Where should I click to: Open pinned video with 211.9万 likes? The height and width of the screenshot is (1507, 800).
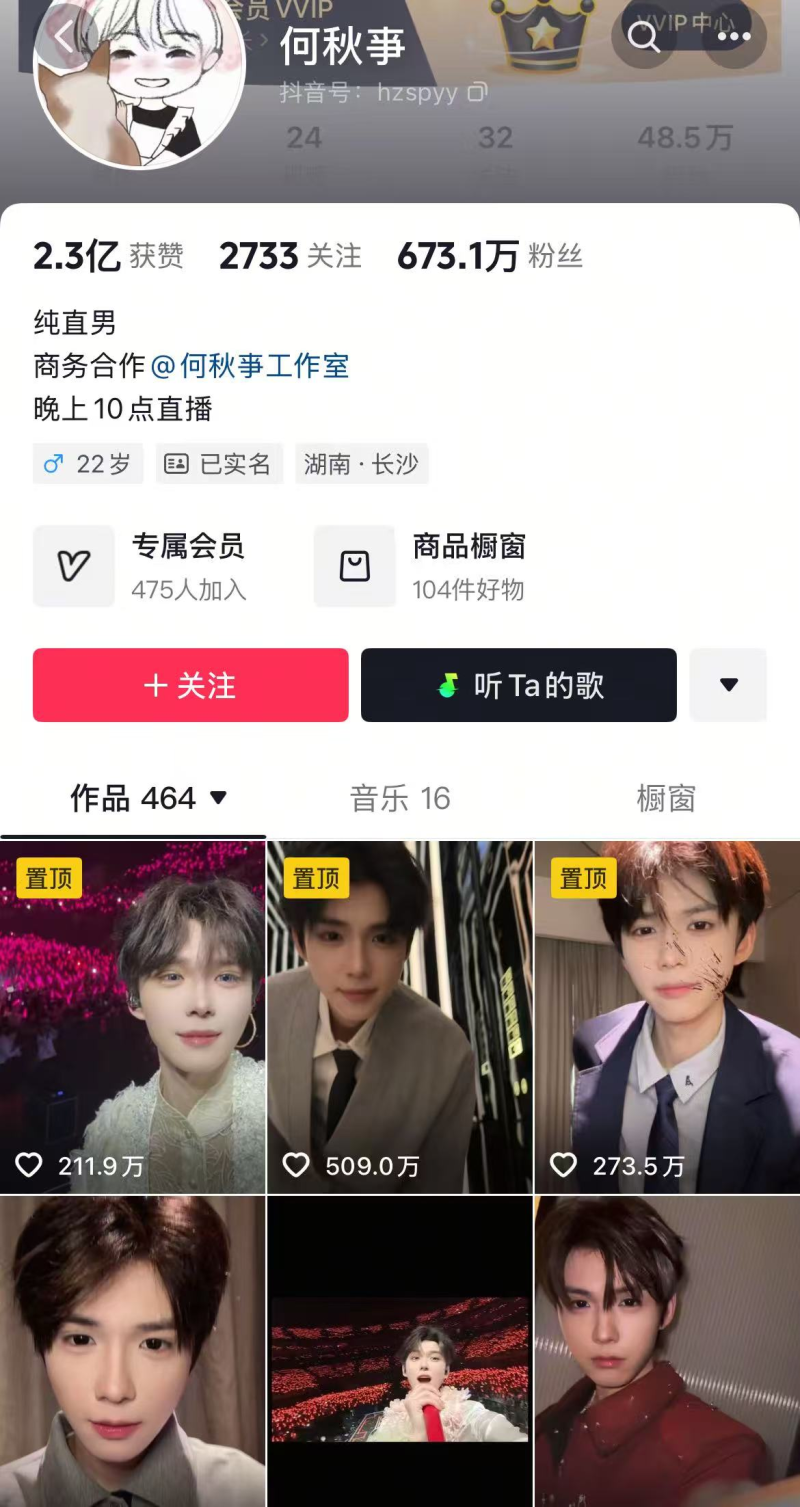coord(132,1017)
